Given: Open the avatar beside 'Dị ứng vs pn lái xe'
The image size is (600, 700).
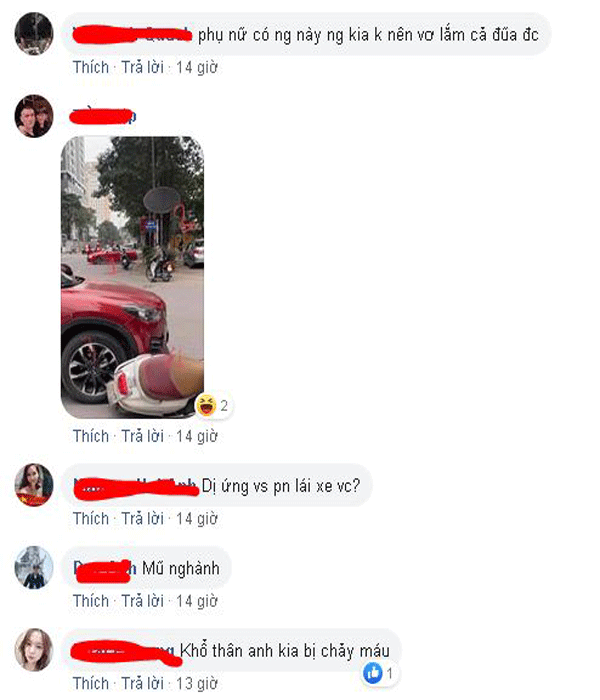Looking at the screenshot, I should (33, 486).
